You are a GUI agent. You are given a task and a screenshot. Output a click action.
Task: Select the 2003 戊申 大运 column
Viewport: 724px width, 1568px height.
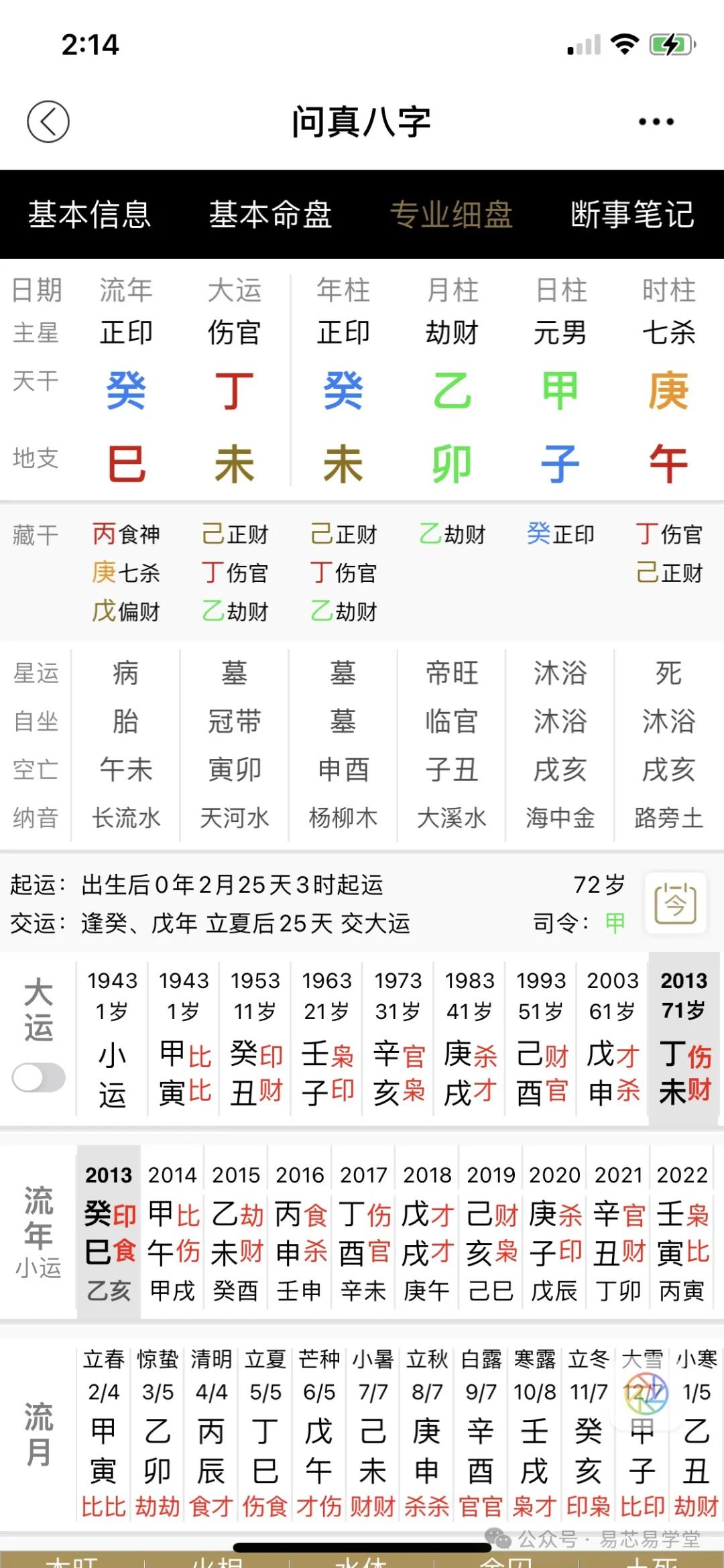click(x=613, y=1037)
